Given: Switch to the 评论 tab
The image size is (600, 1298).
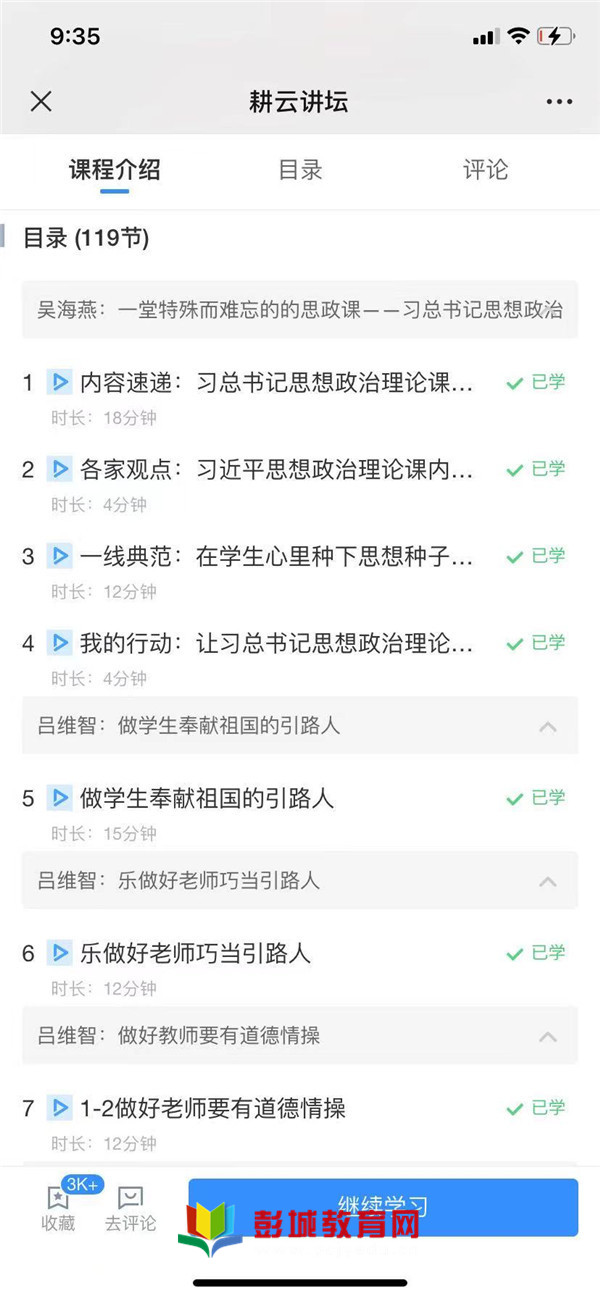Looking at the screenshot, I should point(485,170).
